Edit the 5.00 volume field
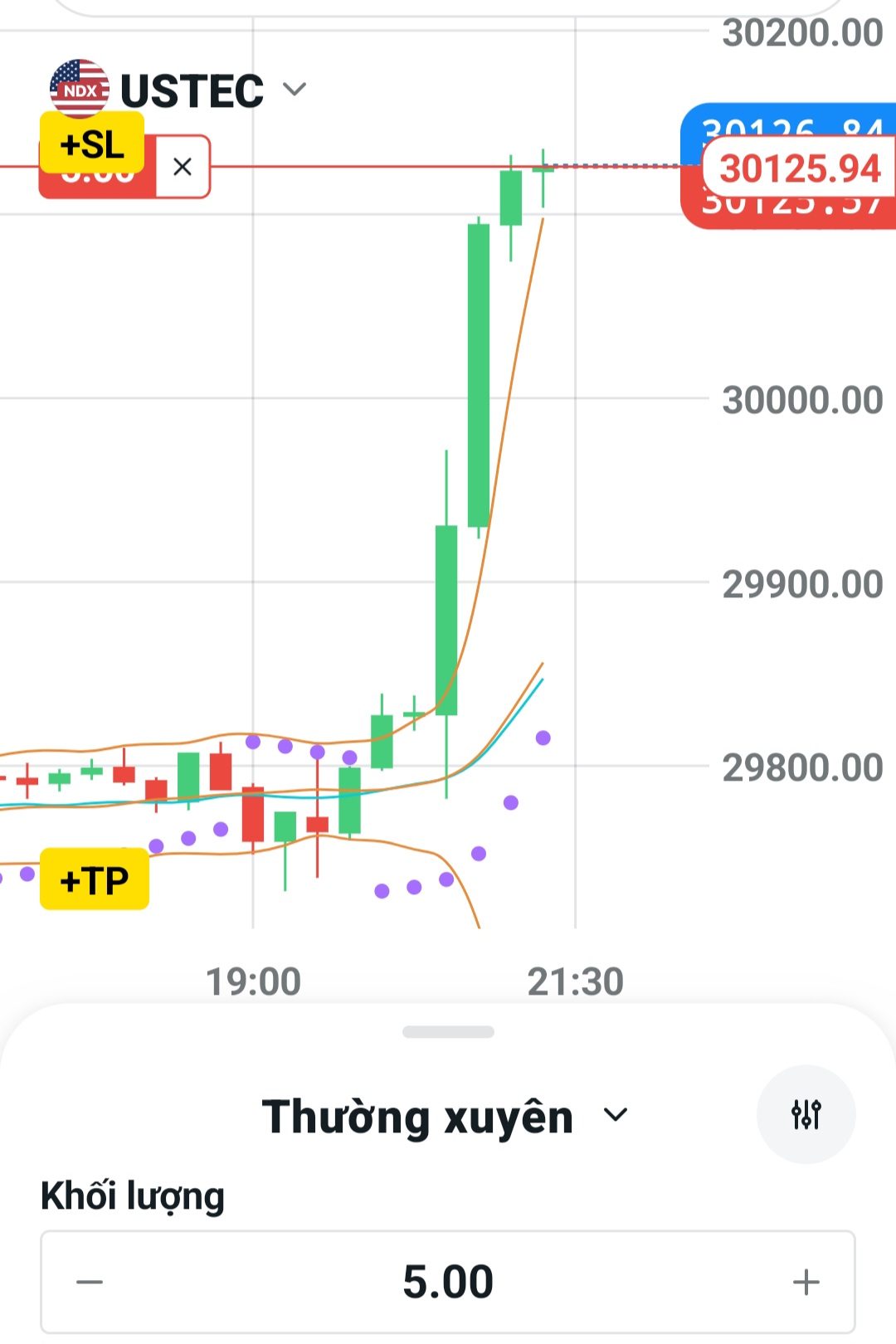The height and width of the screenshot is (1344, 896). click(448, 1282)
